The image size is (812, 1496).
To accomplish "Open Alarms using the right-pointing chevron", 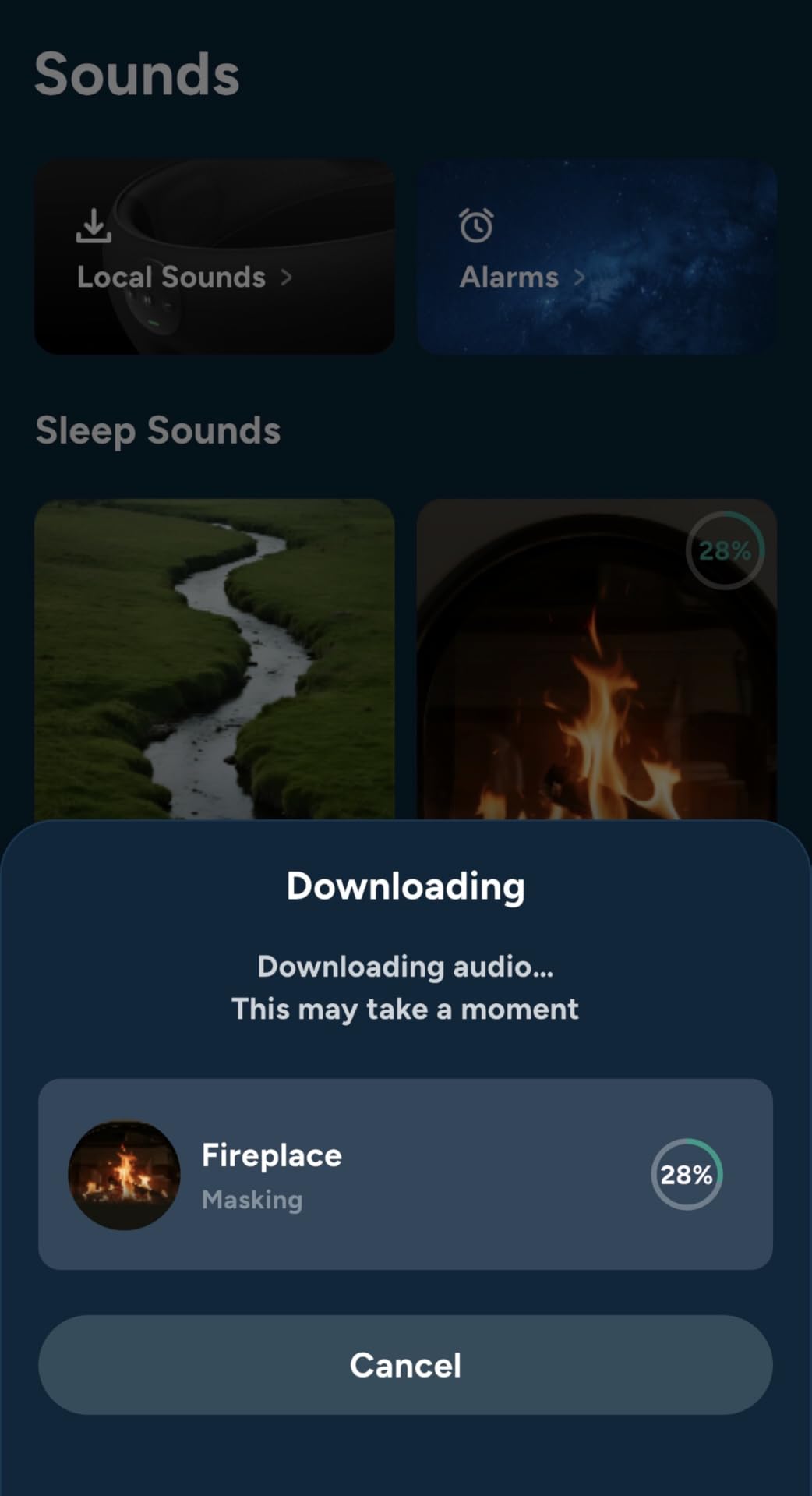I will (581, 277).
